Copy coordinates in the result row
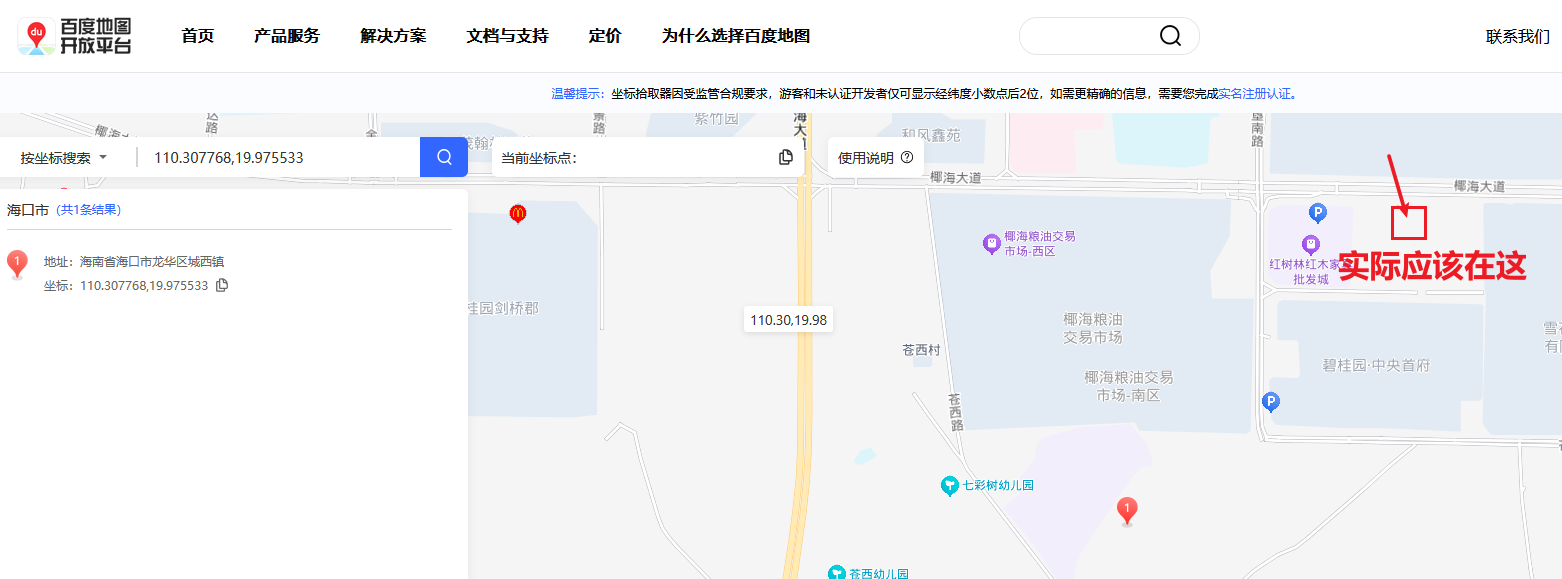 (222, 285)
